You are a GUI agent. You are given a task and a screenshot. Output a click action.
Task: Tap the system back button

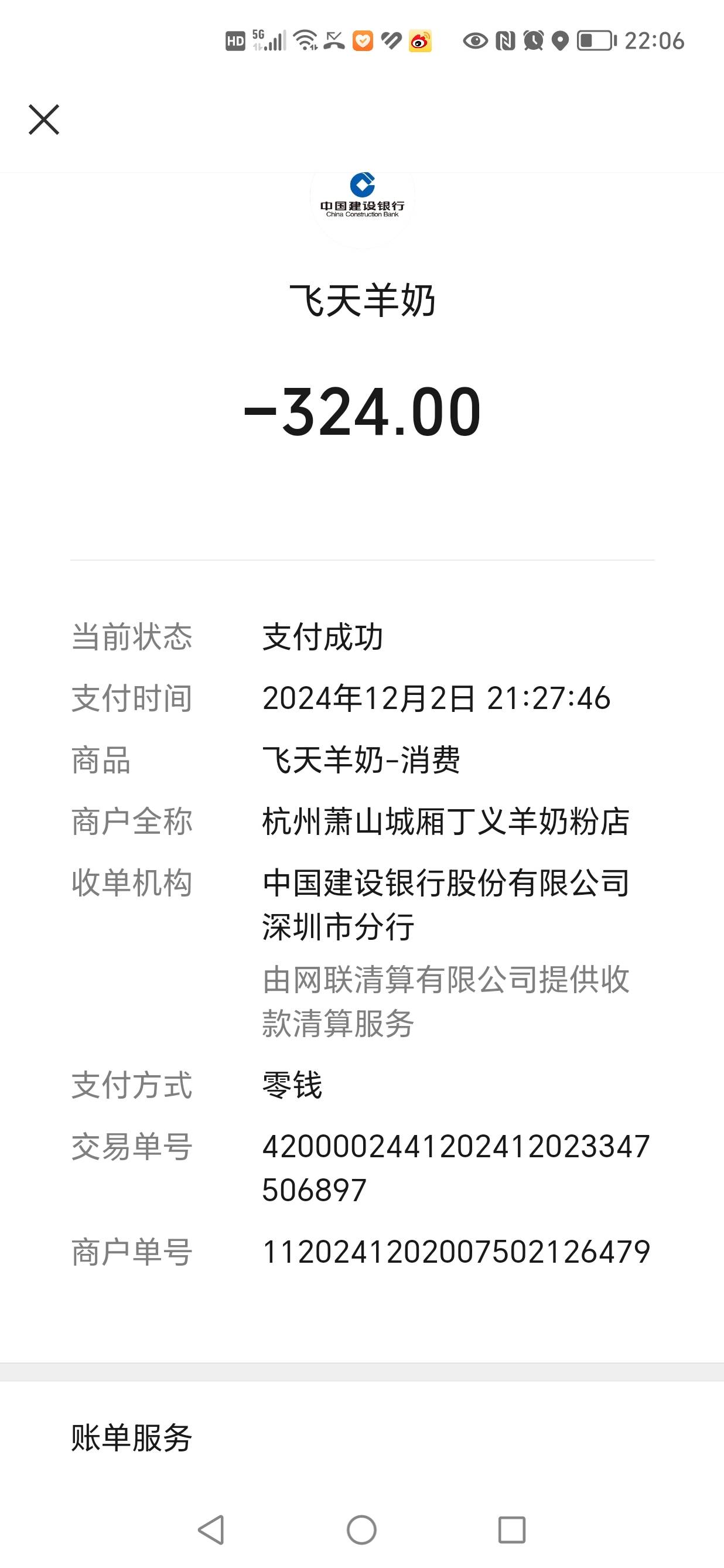[211, 1530]
